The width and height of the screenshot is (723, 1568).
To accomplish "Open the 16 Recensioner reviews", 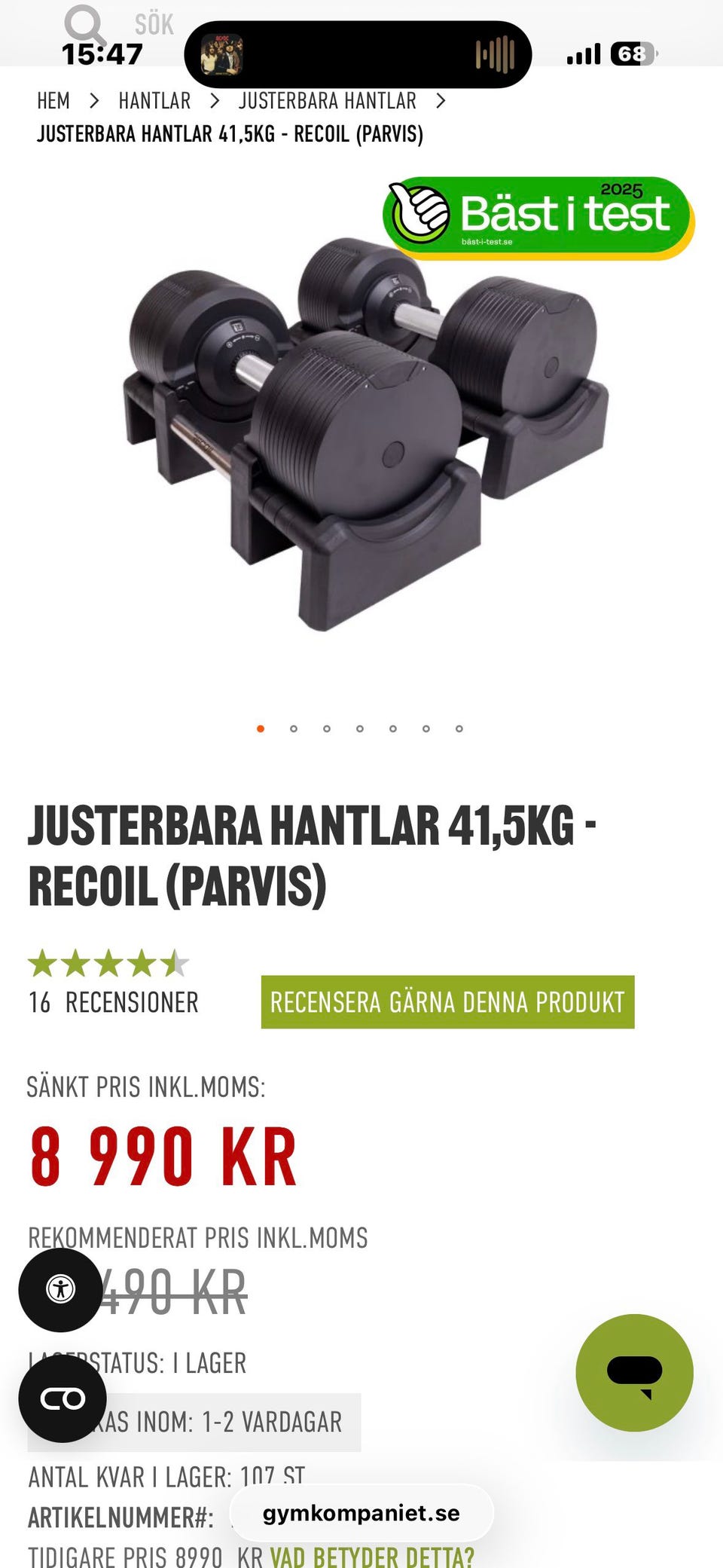I will click(x=114, y=1003).
